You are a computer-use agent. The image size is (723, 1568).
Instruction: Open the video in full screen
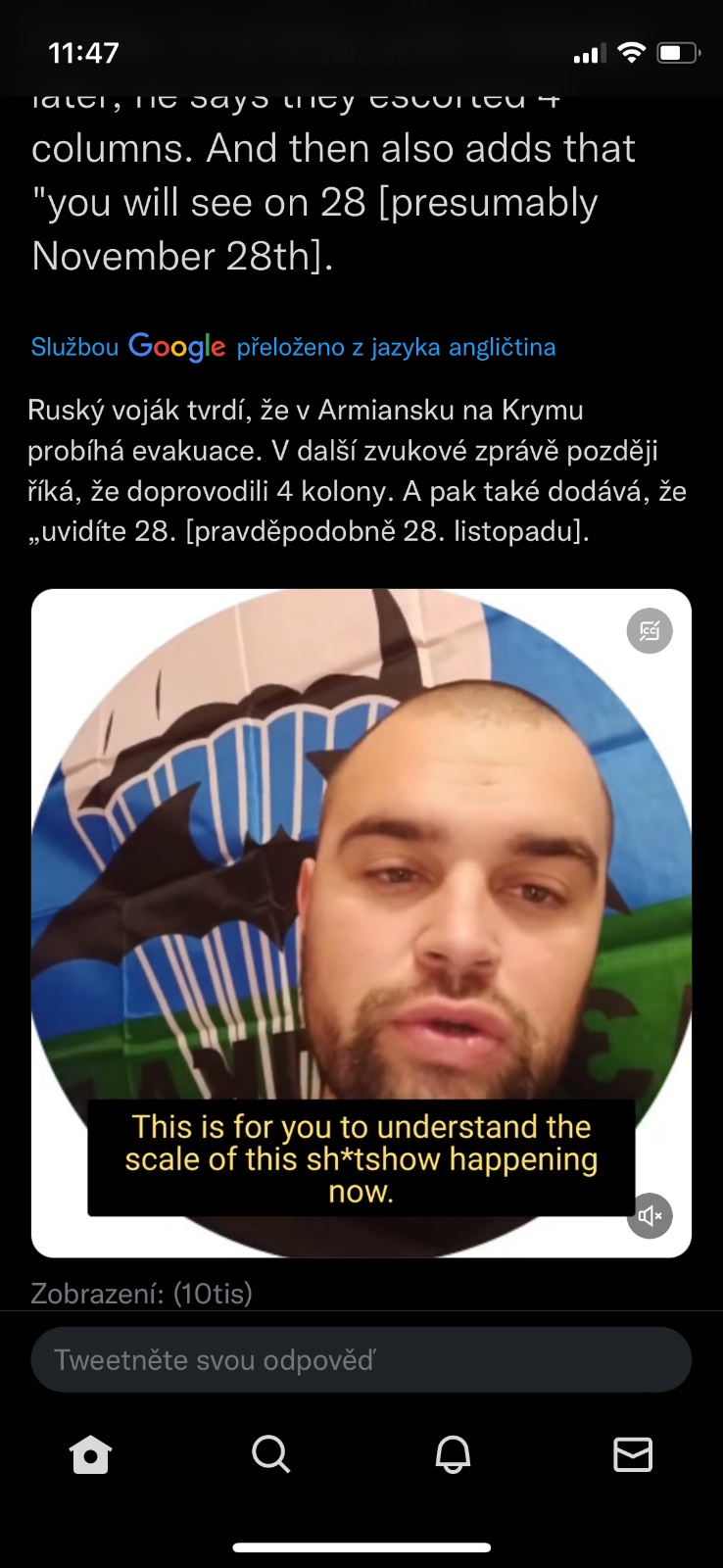click(x=361, y=882)
